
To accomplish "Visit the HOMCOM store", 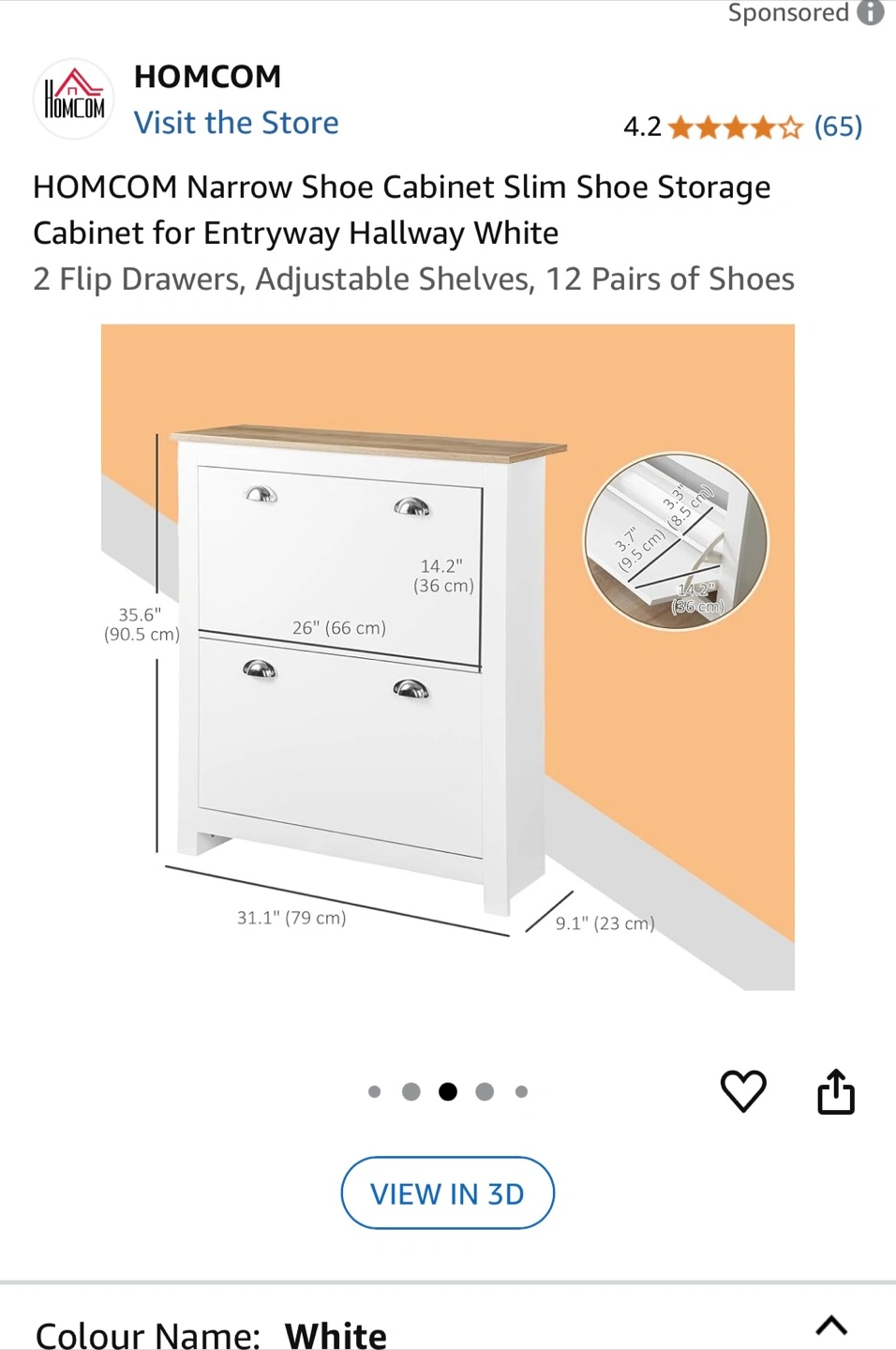I will [236, 123].
